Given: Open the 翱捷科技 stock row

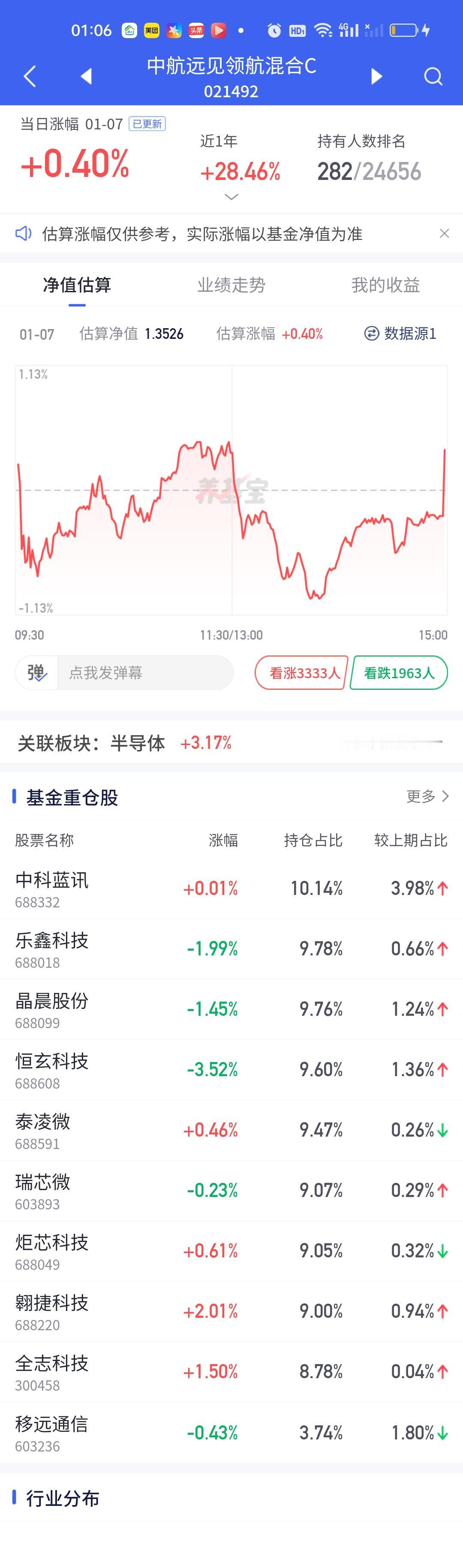Looking at the screenshot, I should click(x=231, y=1311).
